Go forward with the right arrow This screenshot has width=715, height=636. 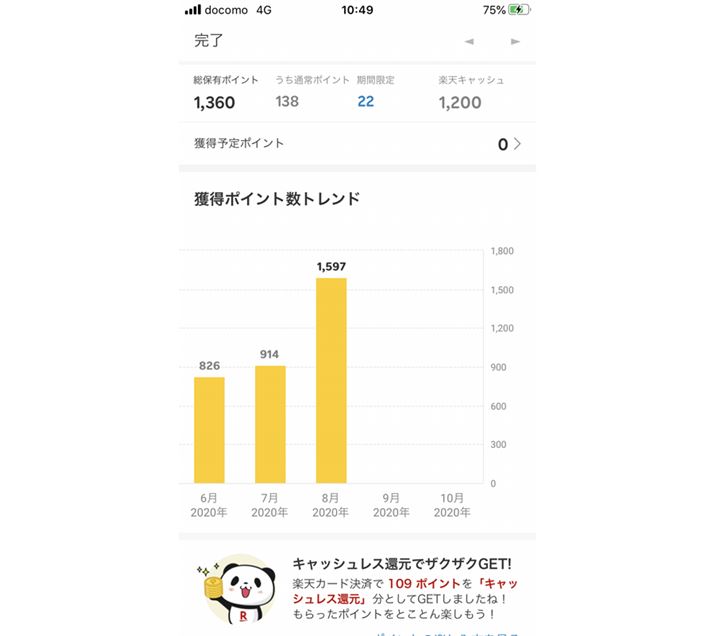[x=515, y=42]
